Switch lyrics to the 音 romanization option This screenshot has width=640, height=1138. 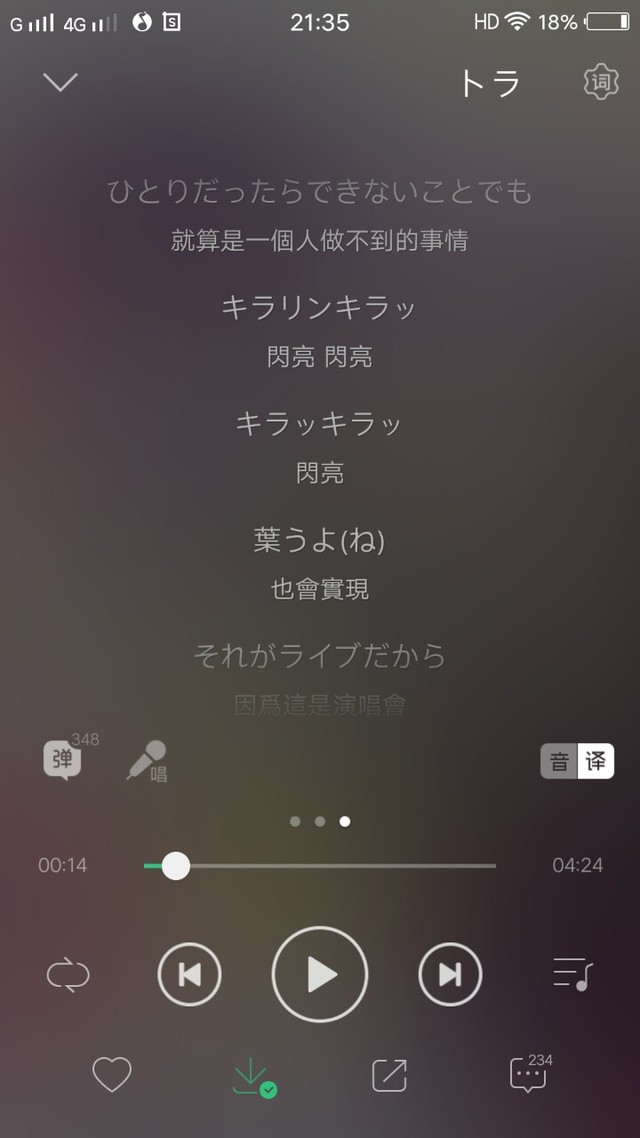coord(559,761)
